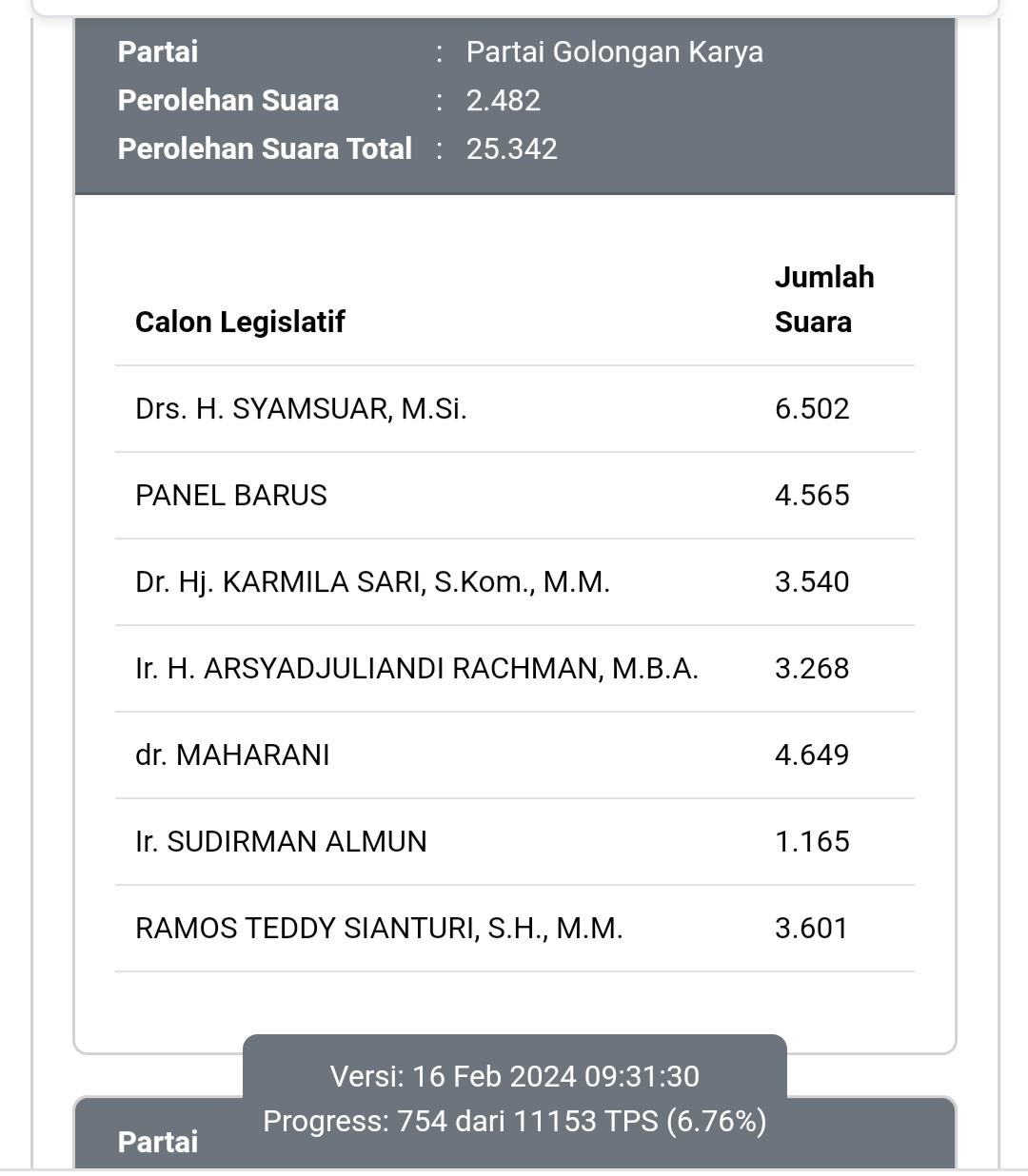Click the Partai Golongan Karya header
The width and height of the screenshot is (1028, 1176).
tap(616, 52)
